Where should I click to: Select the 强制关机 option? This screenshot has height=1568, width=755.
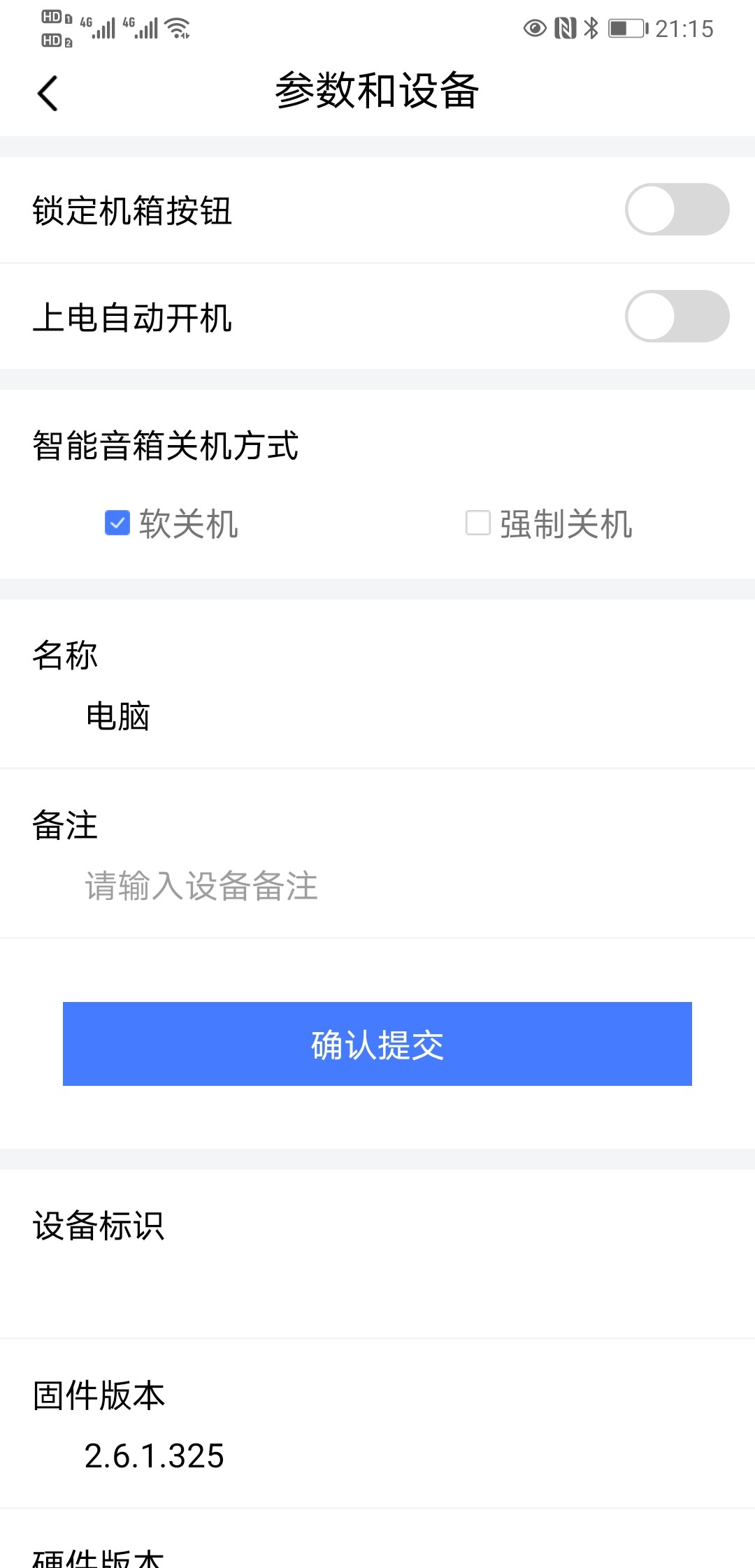tap(478, 523)
